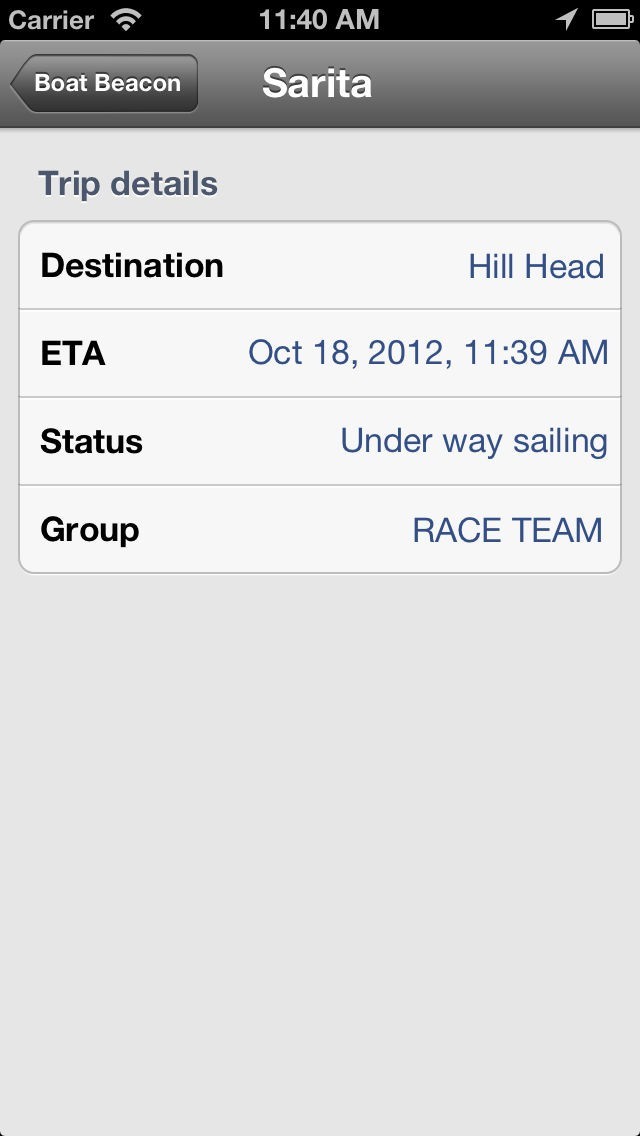
Task: Go back to Boat Beacon
Action: pyautogui.click(x=105, y=83)
